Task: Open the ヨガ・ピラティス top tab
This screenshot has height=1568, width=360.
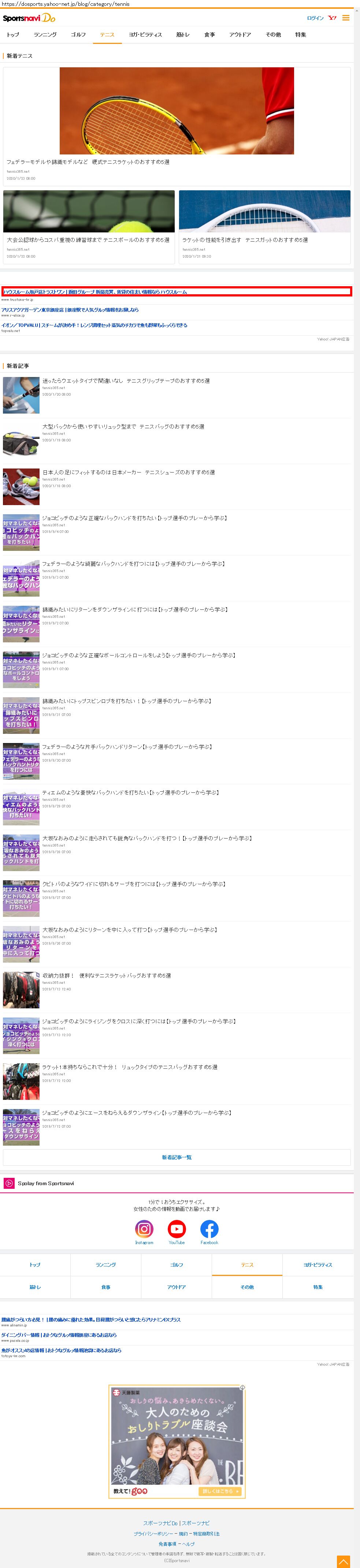Action: click(145, 35)
